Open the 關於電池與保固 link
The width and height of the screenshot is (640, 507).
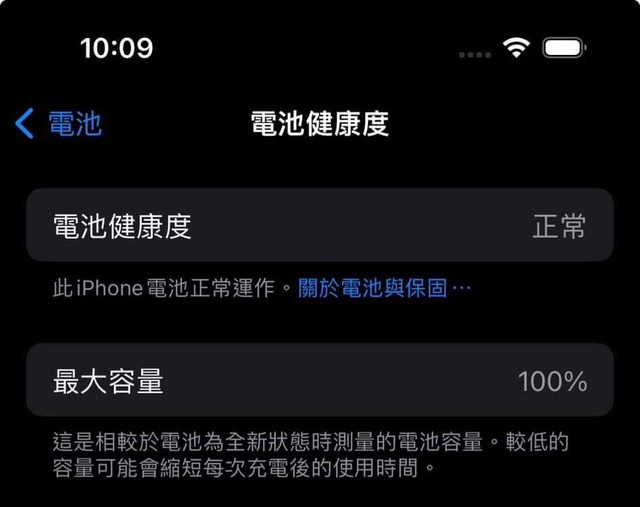tap(384, 289)
